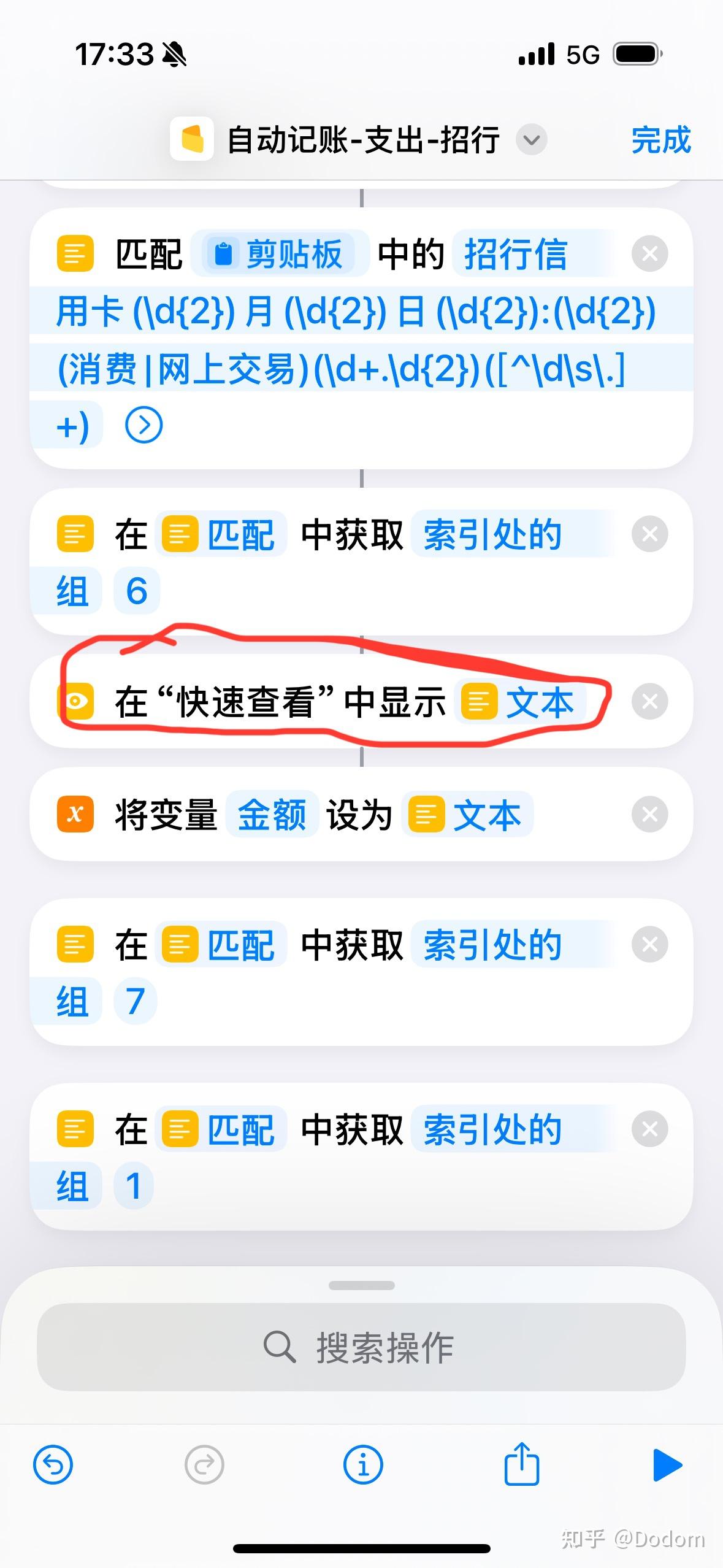Tap the redo arrow icon
The width and height of the screenshot is (723, 1568).
pyautogui.click(x=203, y=1464)
